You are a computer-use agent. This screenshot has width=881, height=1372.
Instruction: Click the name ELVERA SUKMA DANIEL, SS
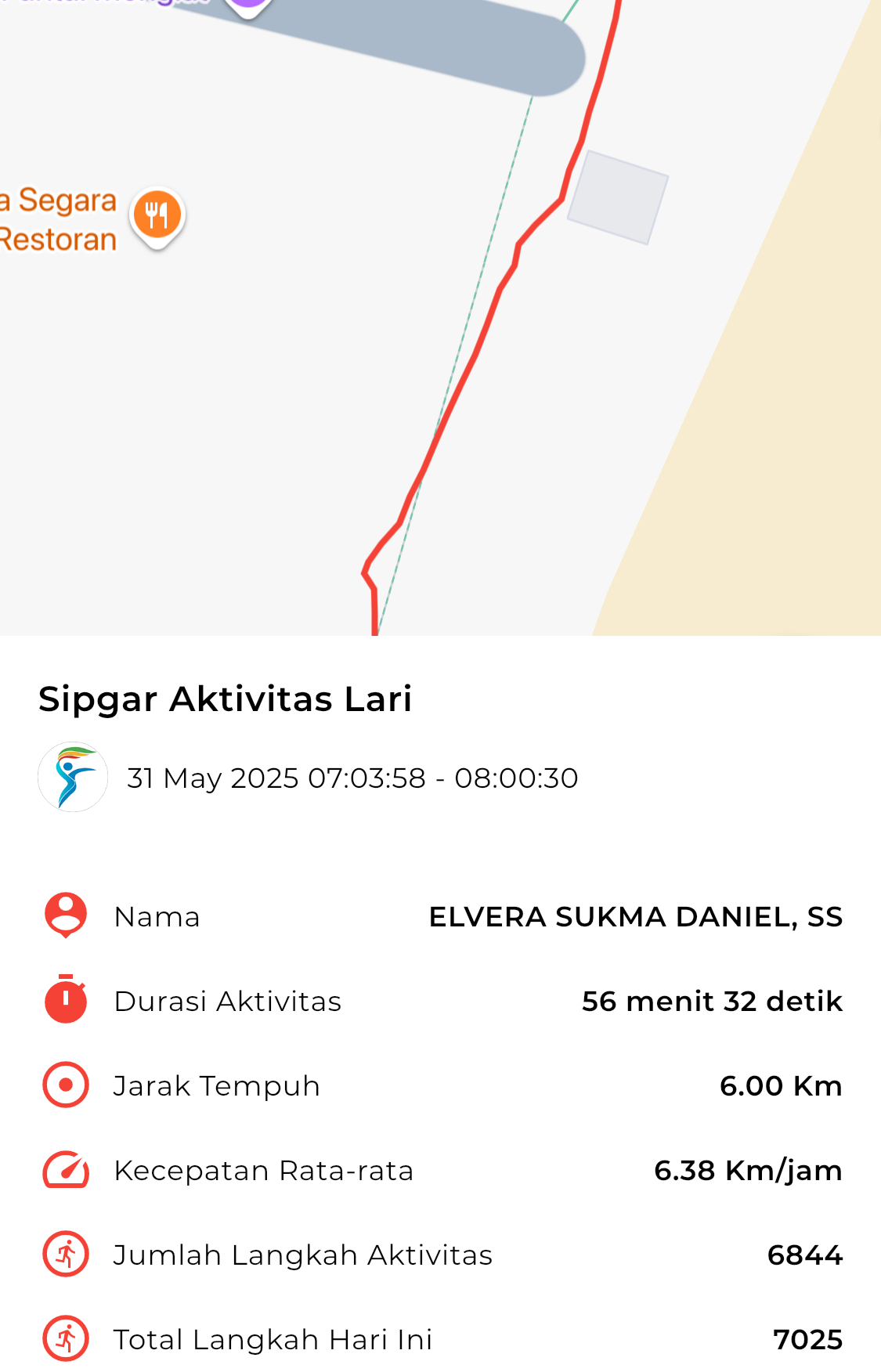[634, 916]
